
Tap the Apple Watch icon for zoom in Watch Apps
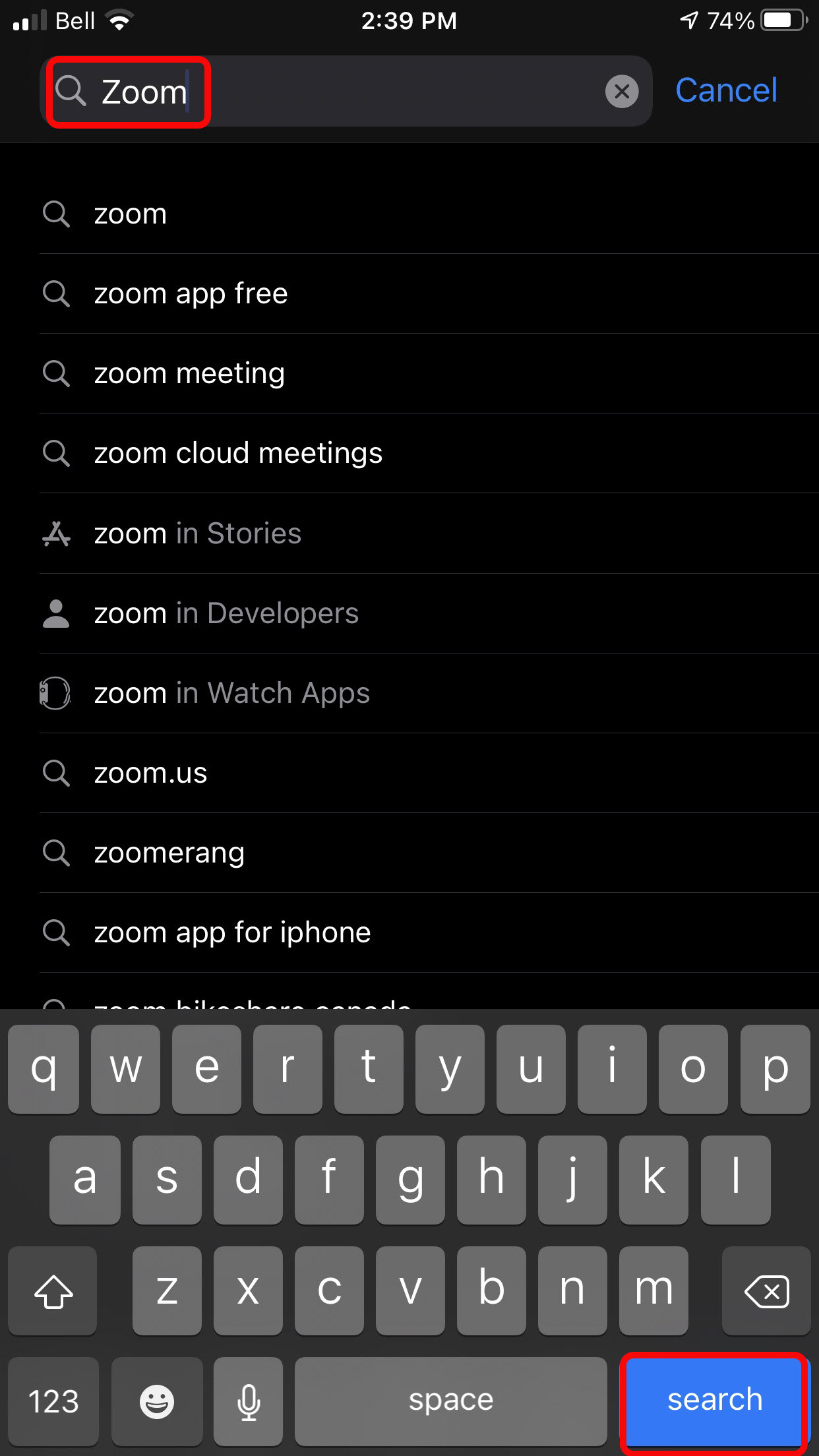(57, 693)
